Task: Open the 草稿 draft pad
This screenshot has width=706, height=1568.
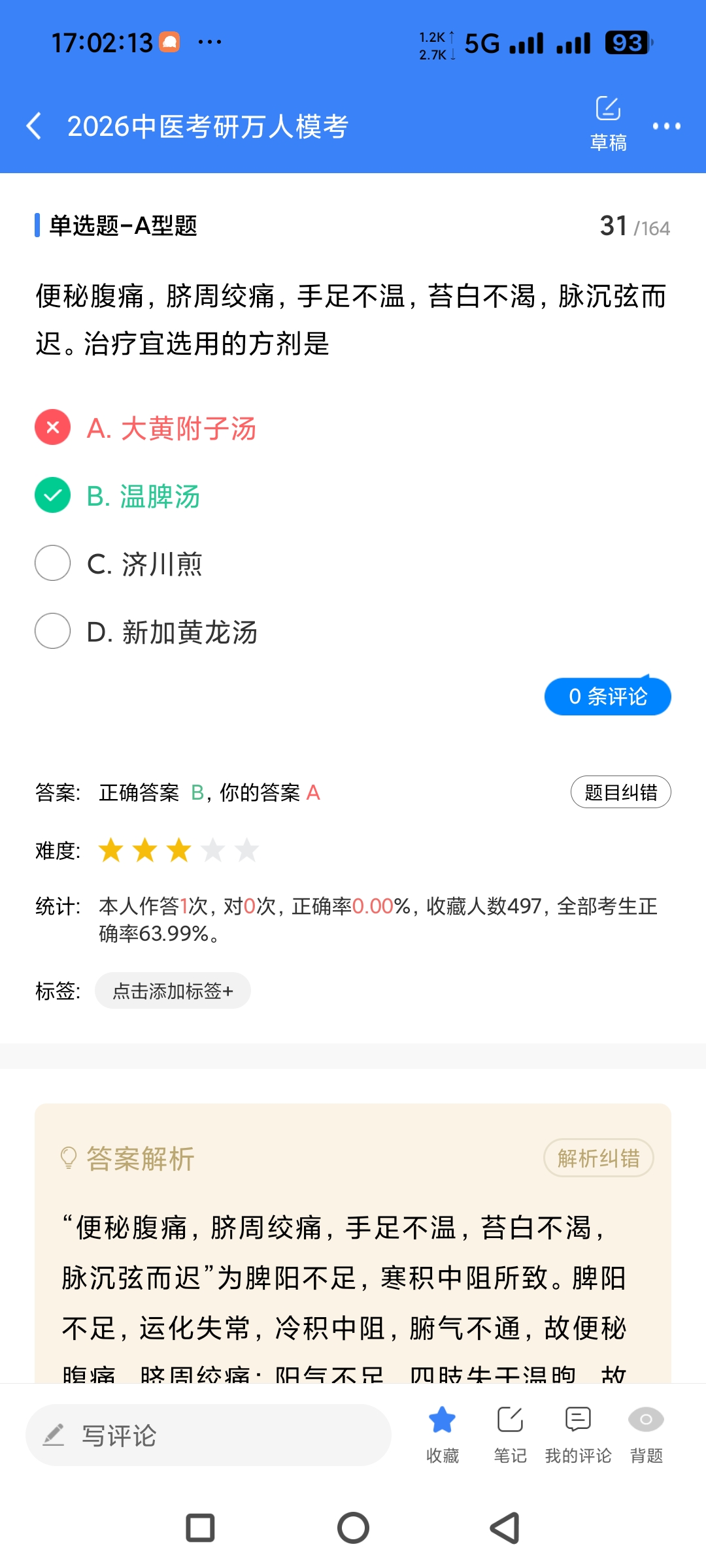Action: 608,123
